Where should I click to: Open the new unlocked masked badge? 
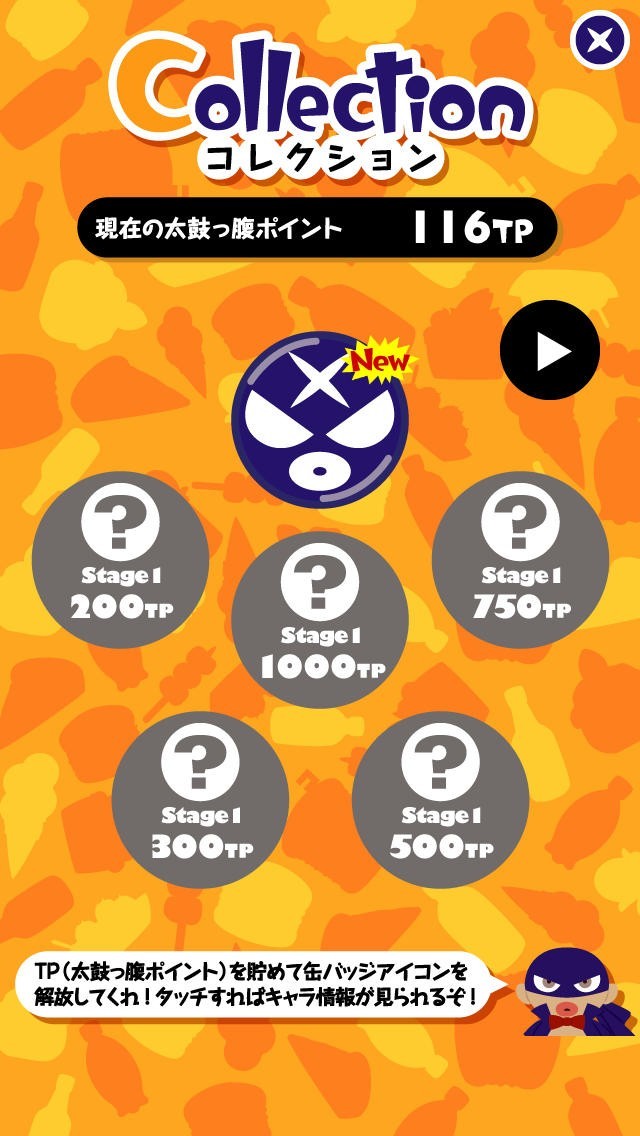point(320,419)
